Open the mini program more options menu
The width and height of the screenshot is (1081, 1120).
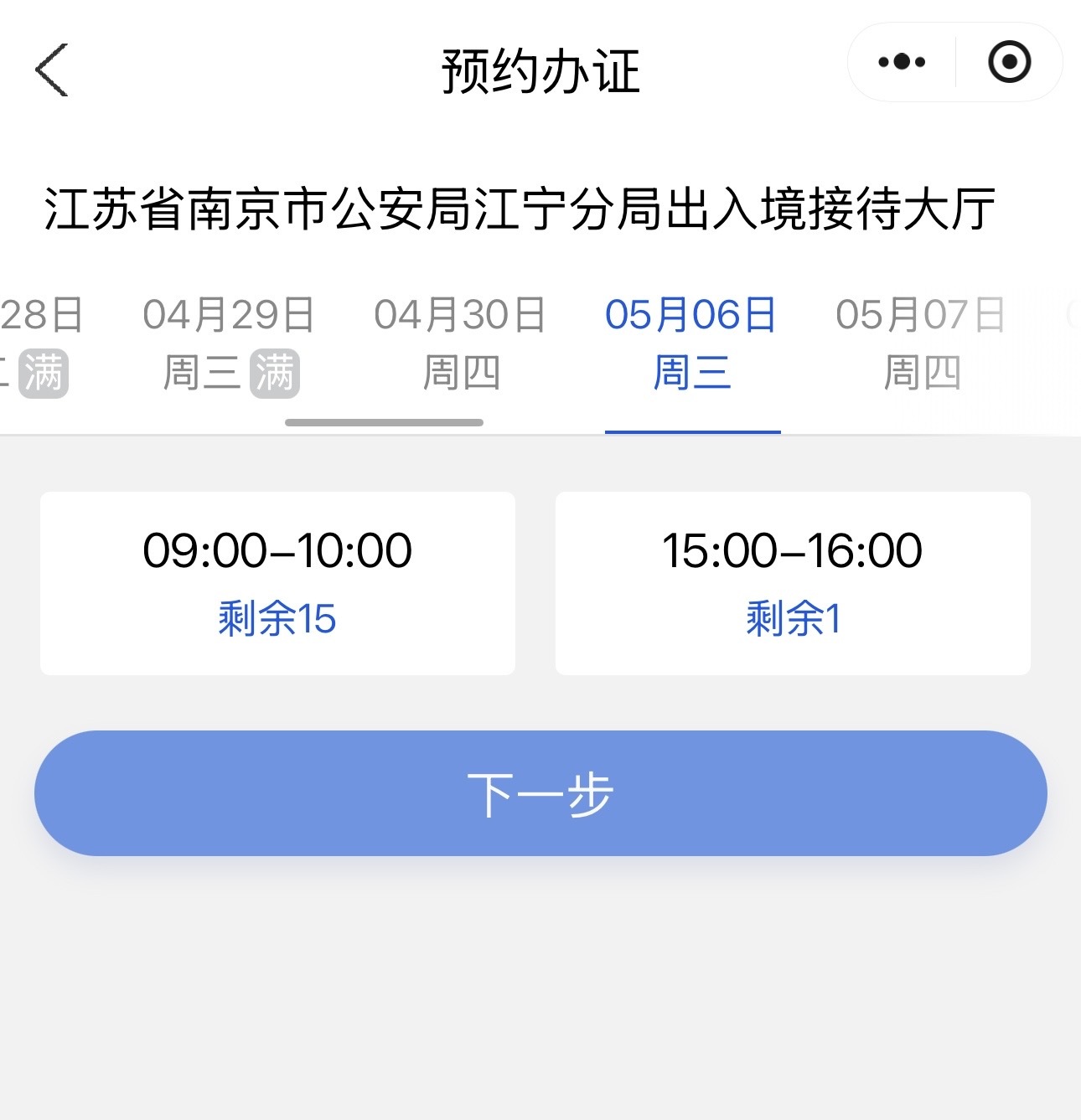pyautogui.click(x=902, y=62)
